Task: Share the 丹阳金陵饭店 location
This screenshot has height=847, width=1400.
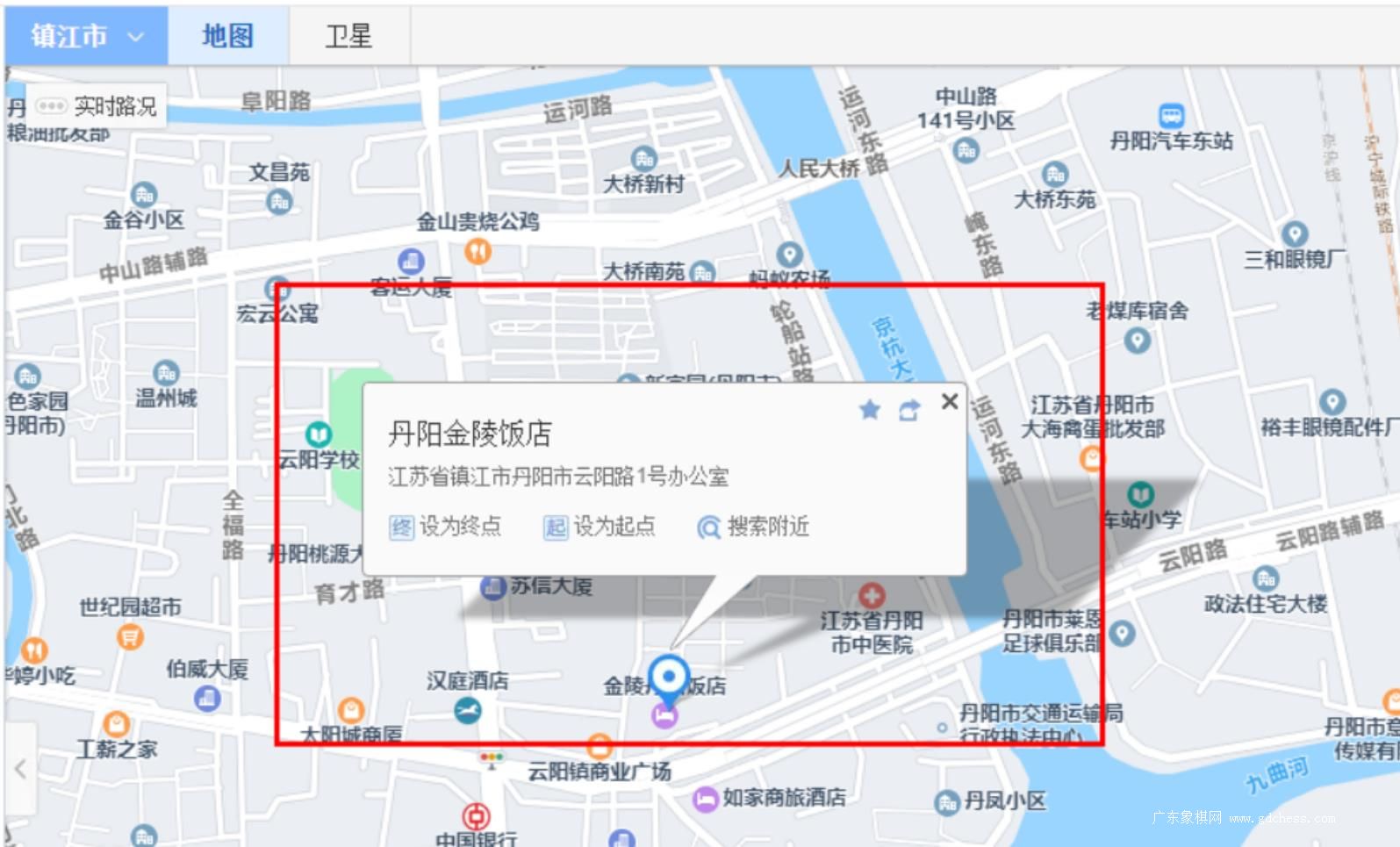Action: pyautogui.click(x=909, y=409)
